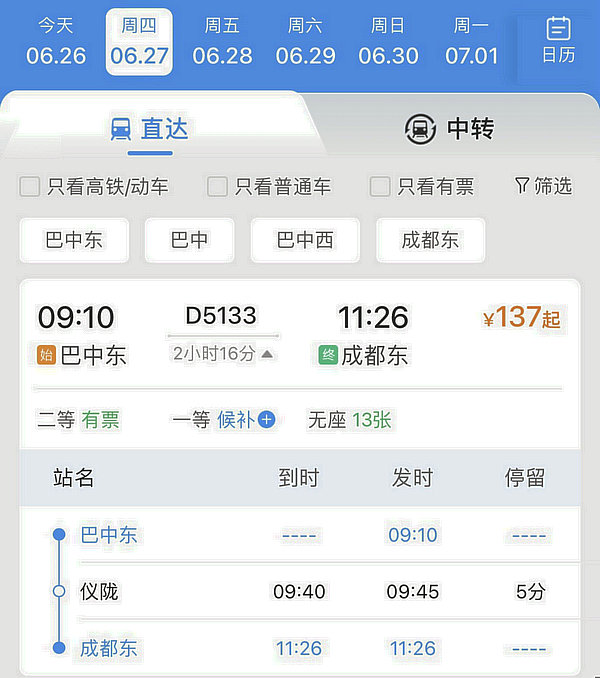This screenshot has width=600, height=678.
Task: Select Saturday 06.29
Action: pos(305,42)
